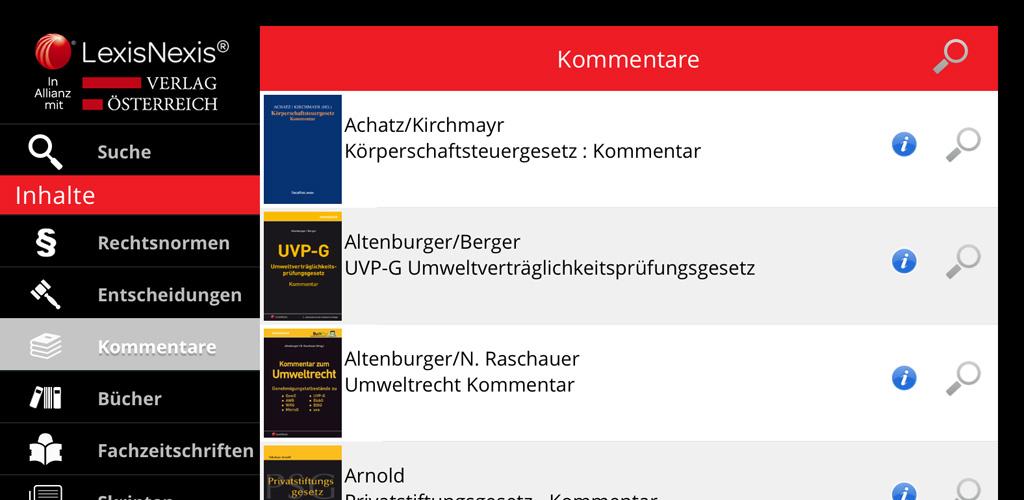Switch to Bücher section
The width and height of the screenshot is (1024, 500).
[x=129, y=398]
